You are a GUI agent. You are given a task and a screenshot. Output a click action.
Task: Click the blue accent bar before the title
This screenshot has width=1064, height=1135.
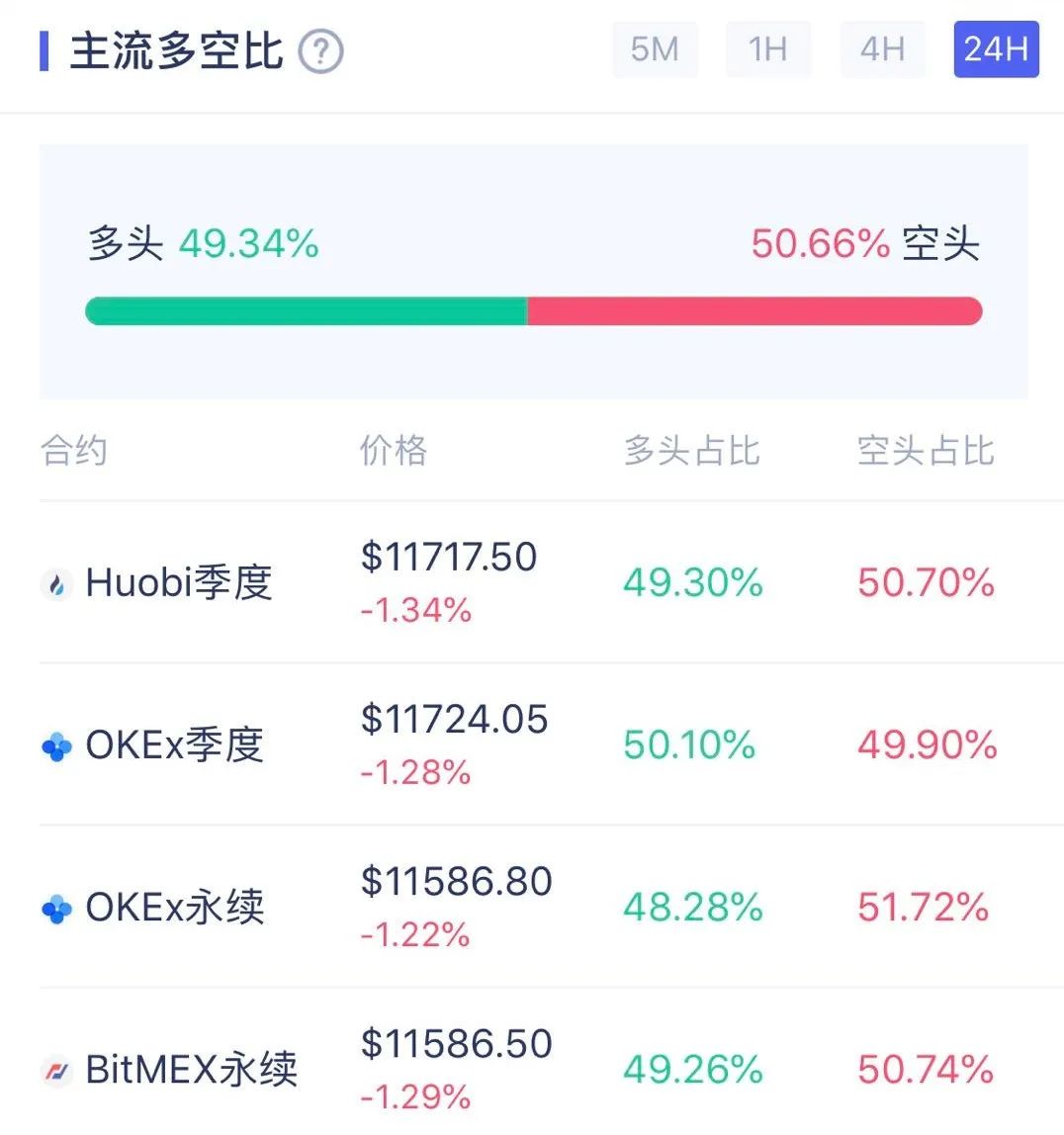click(43, 52)
